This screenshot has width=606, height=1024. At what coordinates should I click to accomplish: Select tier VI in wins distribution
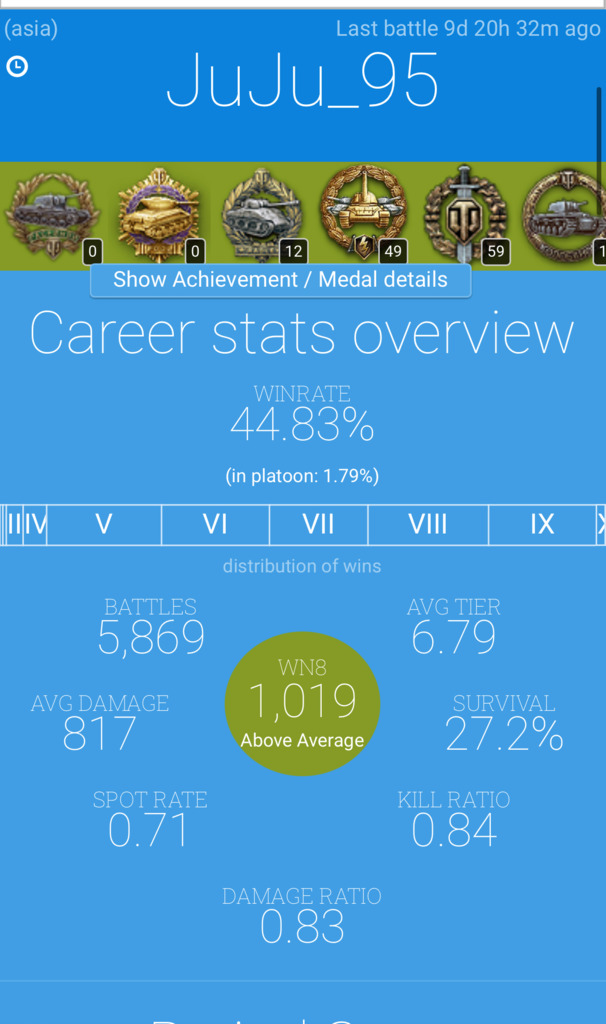pyautogui.click(x=215, y=524)
